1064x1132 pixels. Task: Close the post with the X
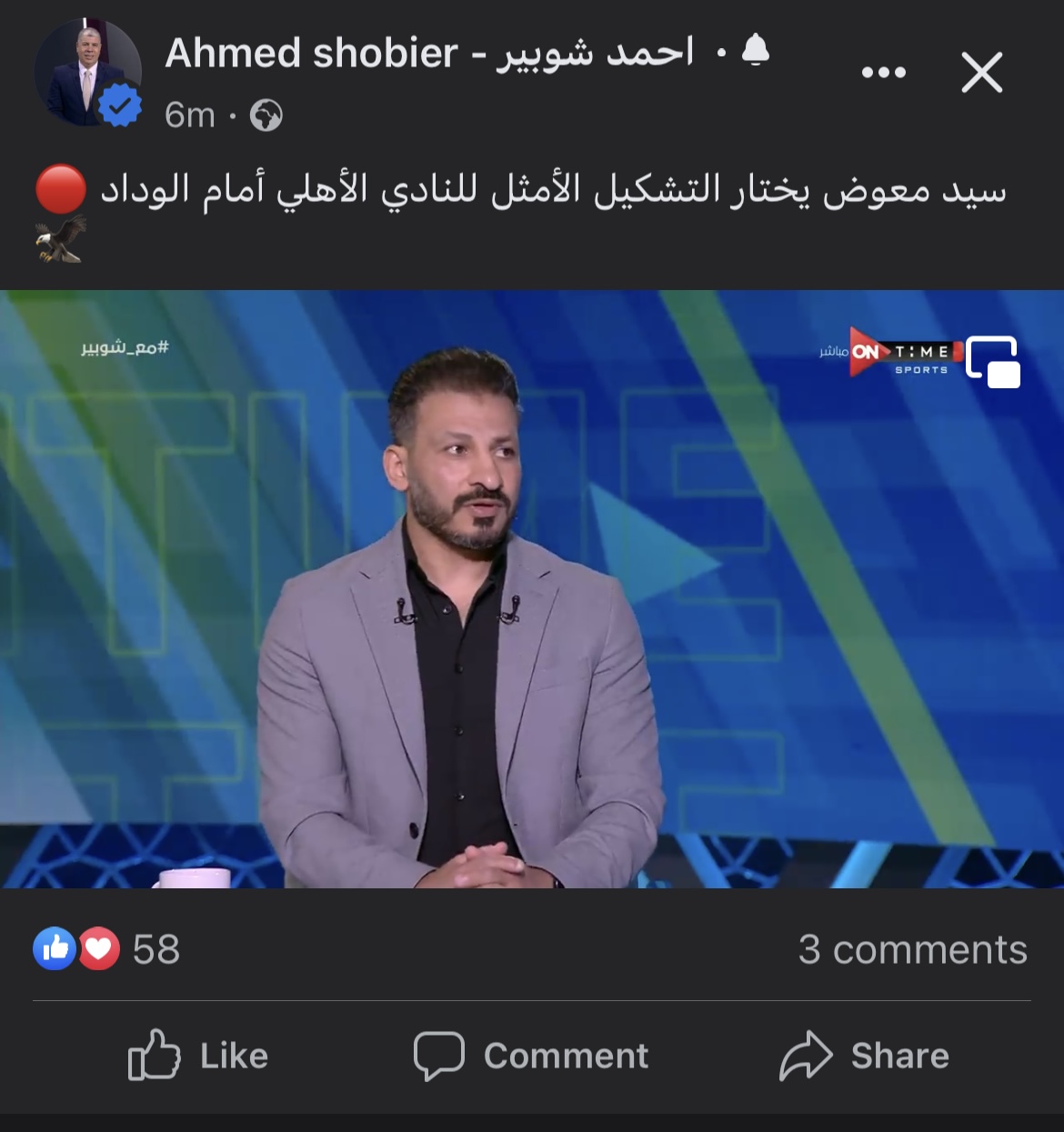(981, 73)
